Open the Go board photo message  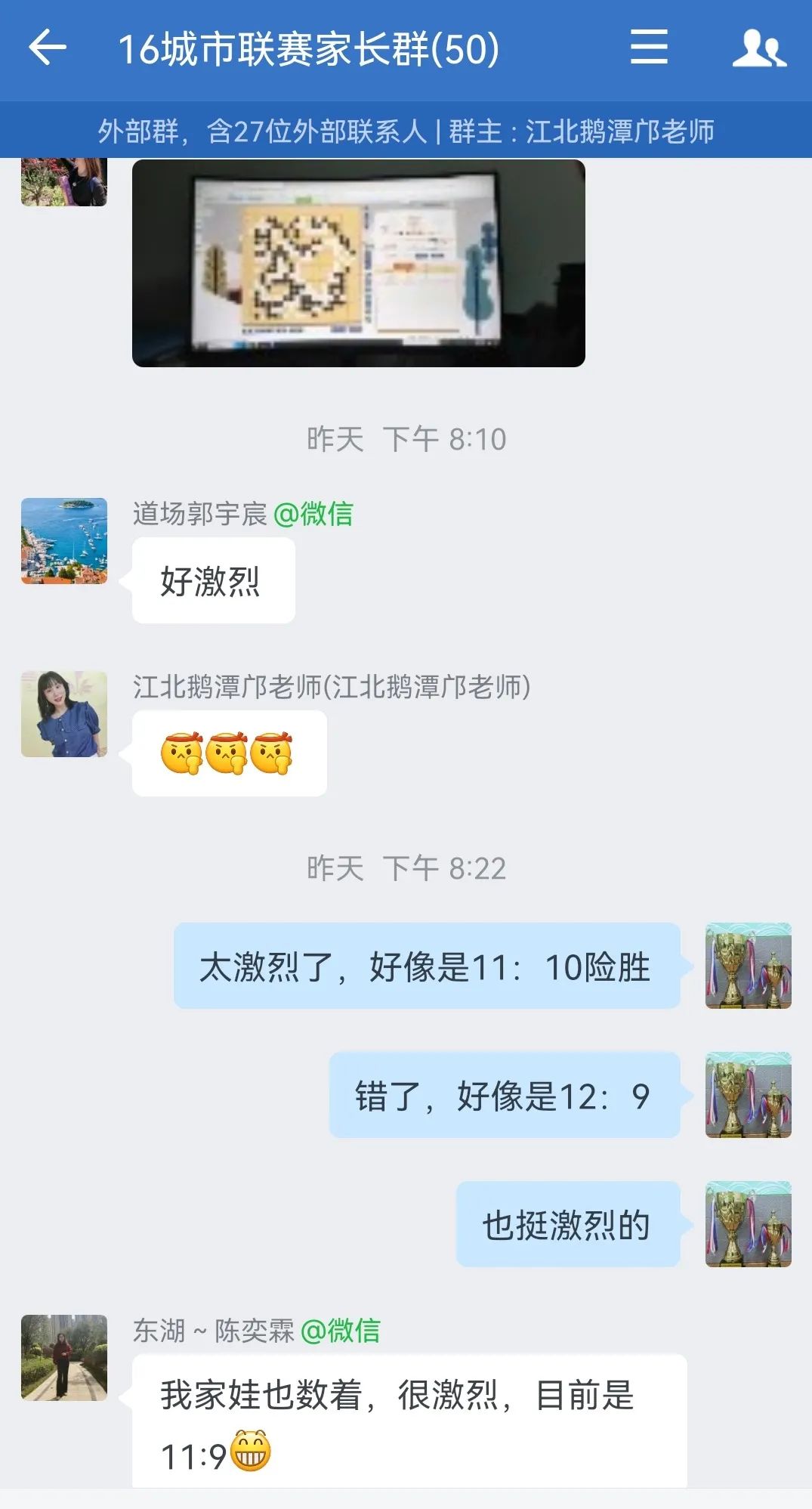click(358, 263)
